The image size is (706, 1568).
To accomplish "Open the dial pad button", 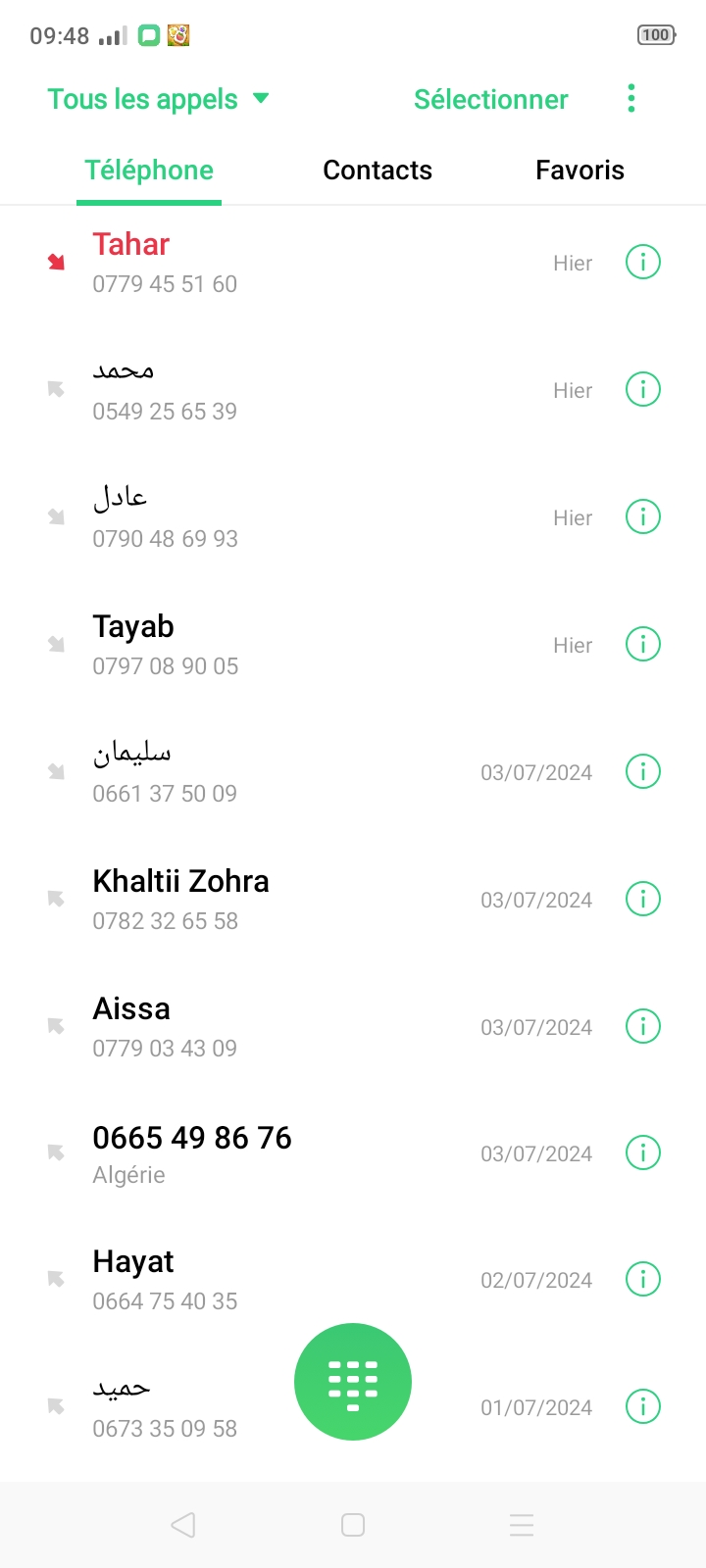I will (353, 1382).
